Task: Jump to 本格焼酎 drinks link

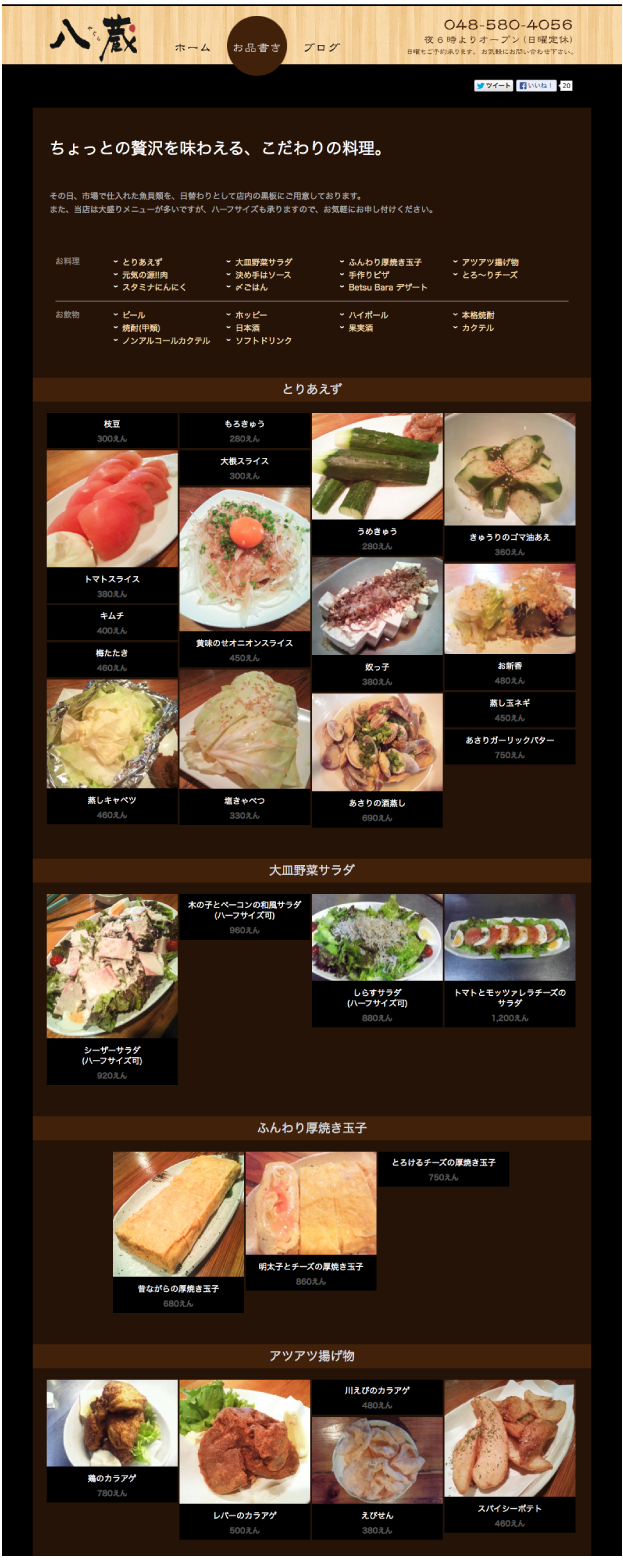Action: pos(477,315)
